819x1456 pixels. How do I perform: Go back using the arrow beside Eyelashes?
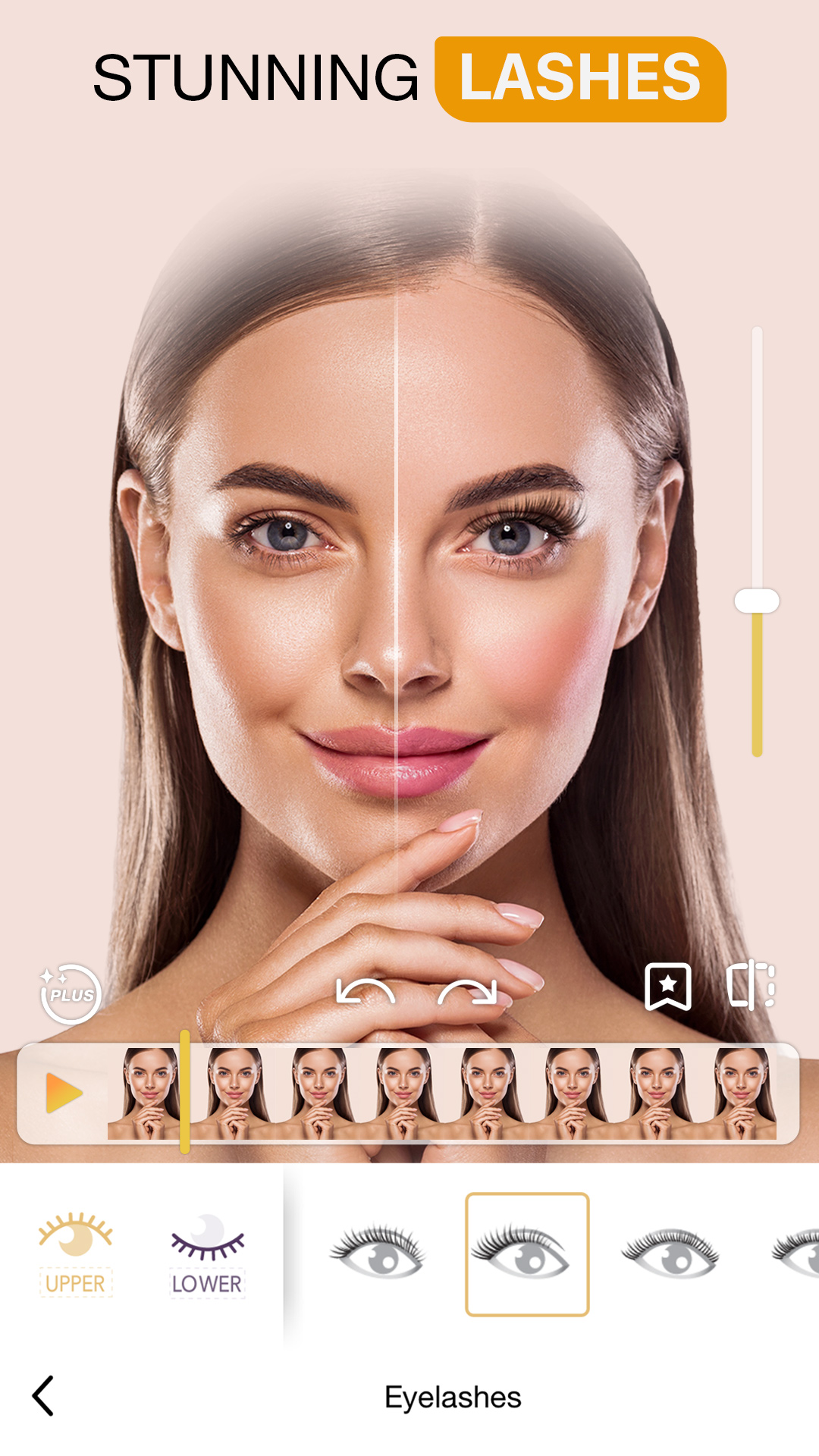(43, 1395)
